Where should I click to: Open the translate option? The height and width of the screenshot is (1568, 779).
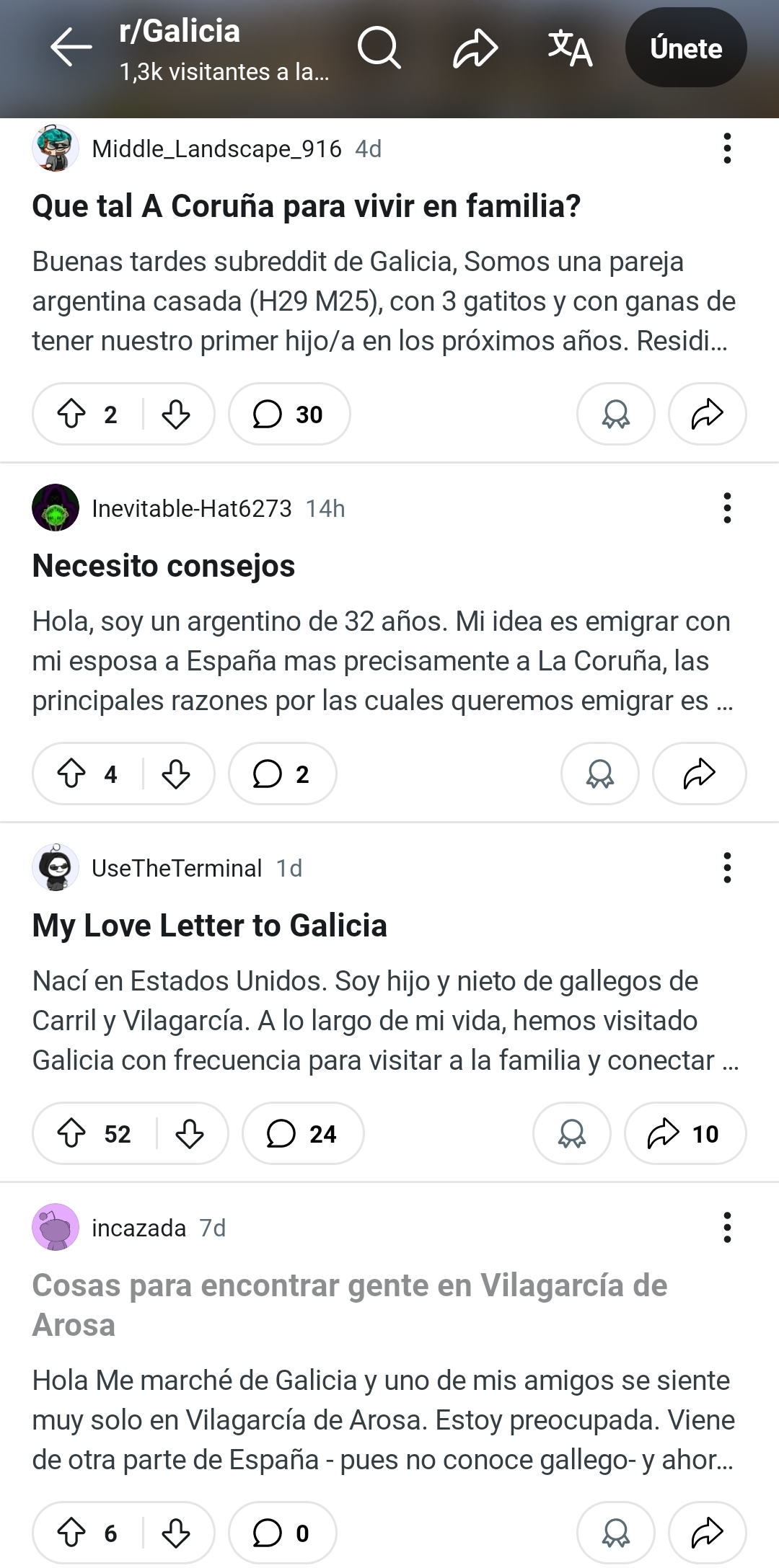[570, 48]
